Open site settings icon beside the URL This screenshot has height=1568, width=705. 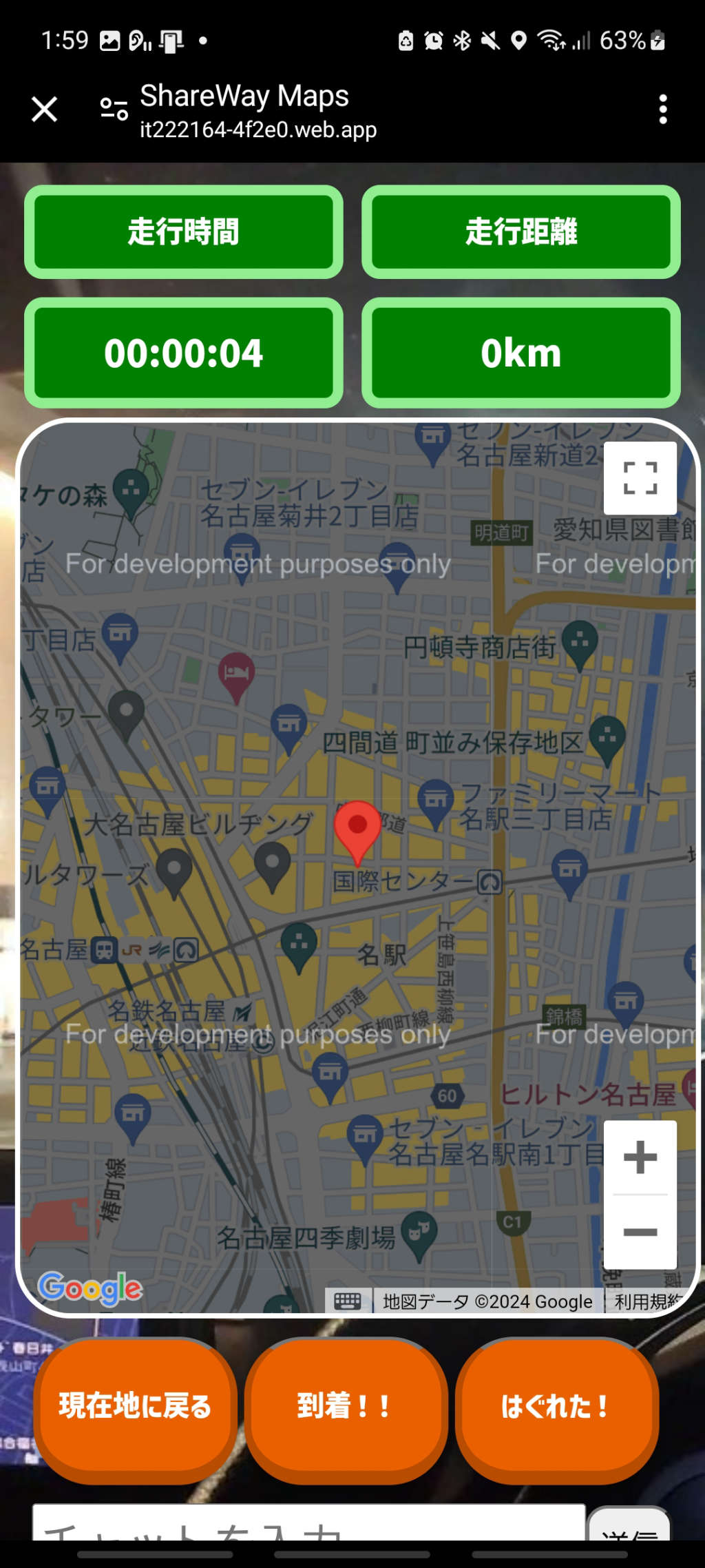click(x=114, y=109)
